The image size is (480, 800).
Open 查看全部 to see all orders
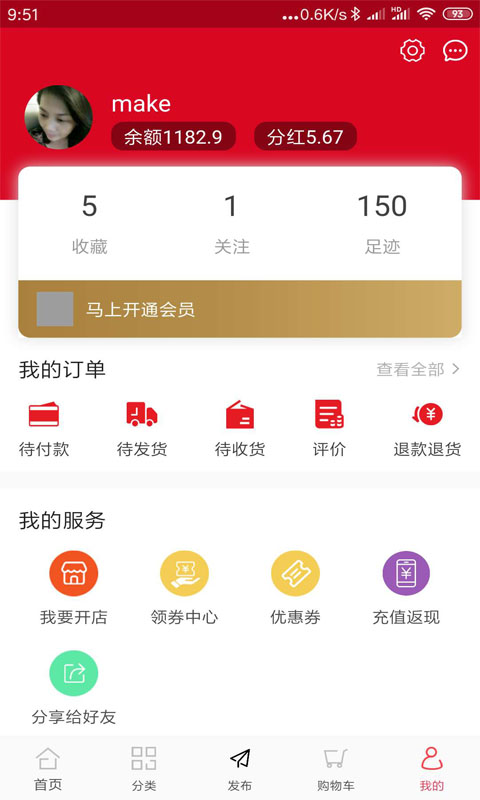coord(418,369)
